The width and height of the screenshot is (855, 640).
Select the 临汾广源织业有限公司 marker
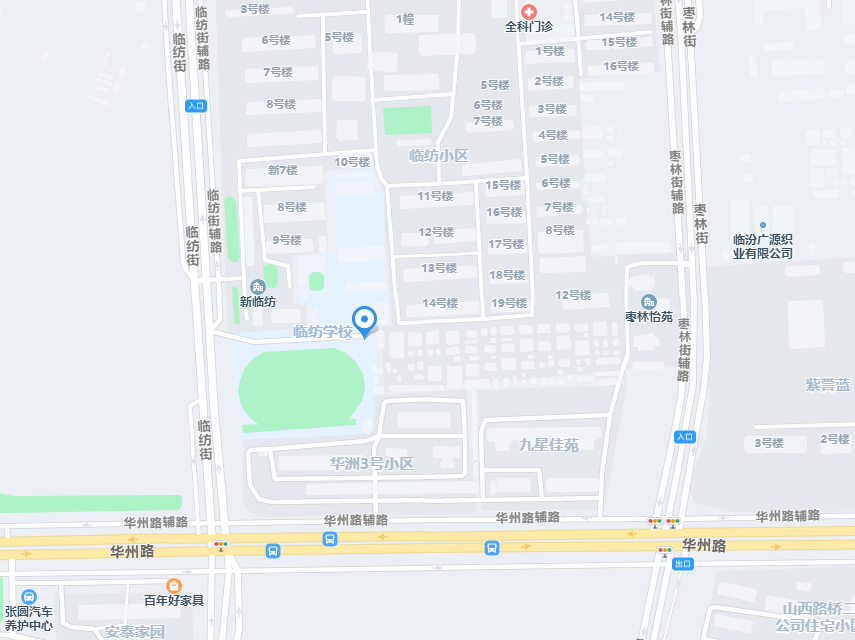click(x=763, y=225)
